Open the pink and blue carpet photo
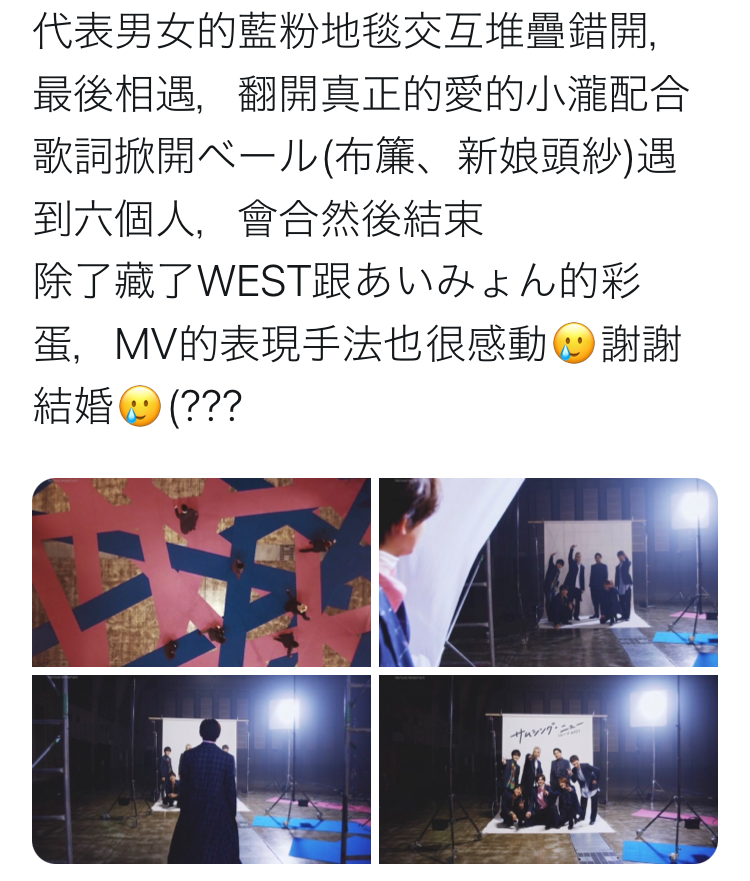This screenshot has width=750, height=881. click(201, 572)
